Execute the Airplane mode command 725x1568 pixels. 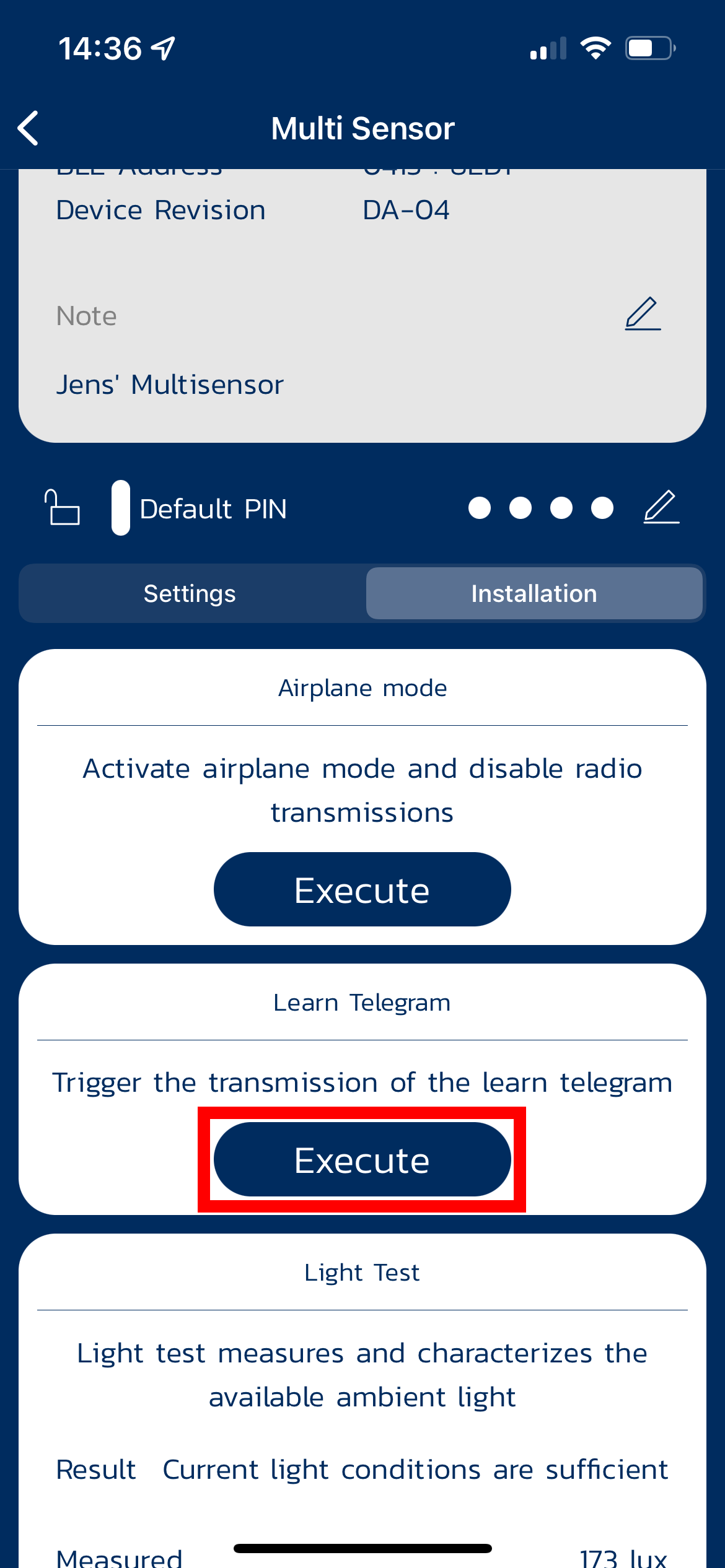[362, 889]
